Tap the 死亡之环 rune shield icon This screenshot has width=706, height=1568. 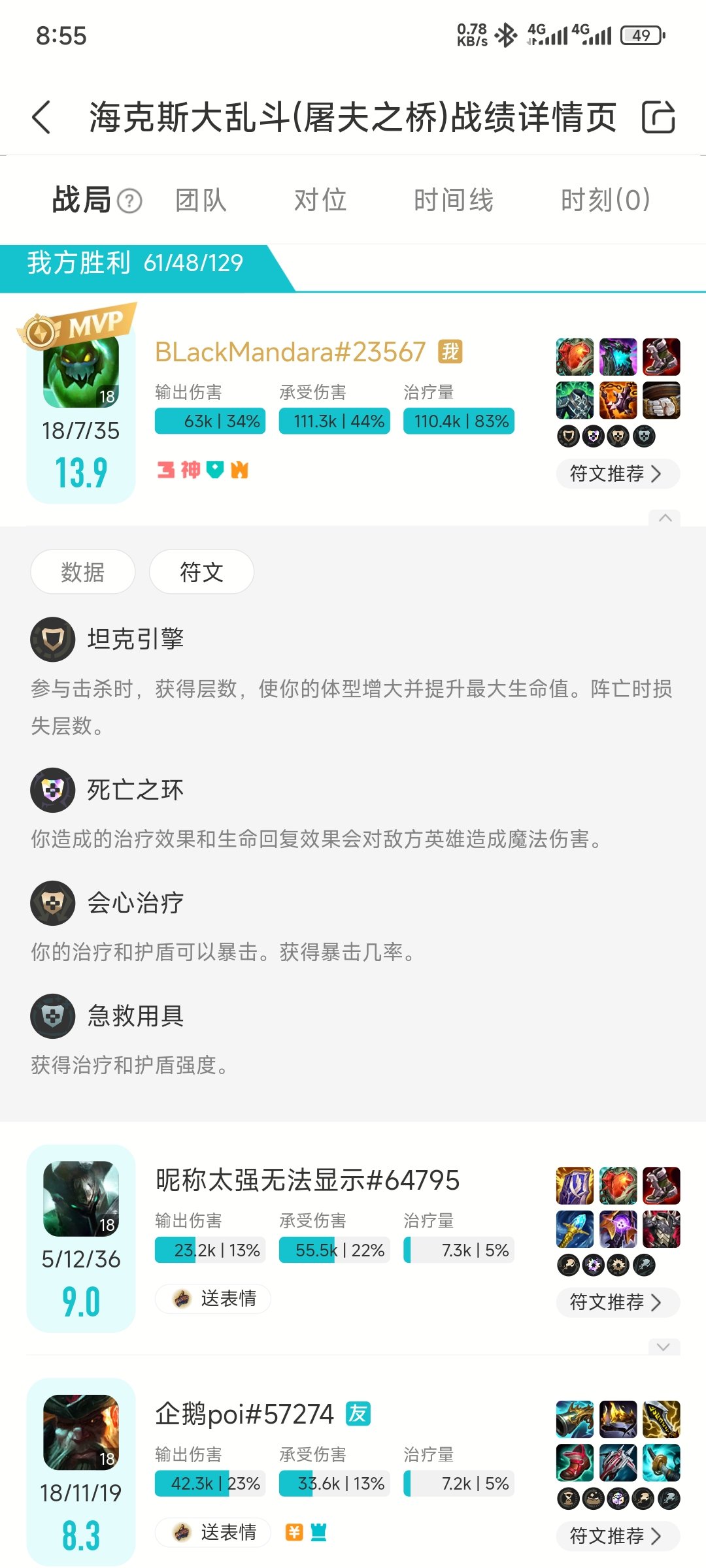pos(52,789)
